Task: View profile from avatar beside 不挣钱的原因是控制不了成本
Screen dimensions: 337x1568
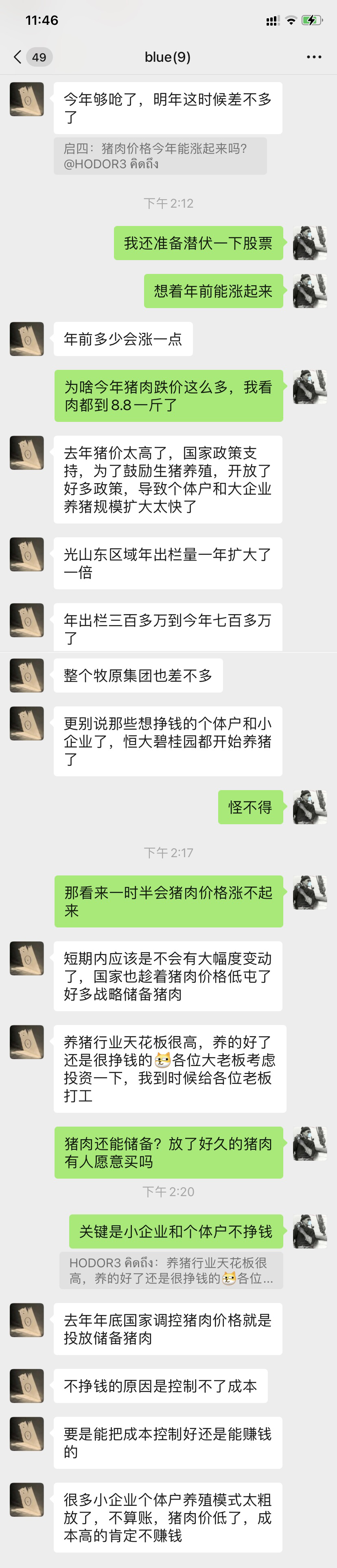Action: tap(27, 1386)
